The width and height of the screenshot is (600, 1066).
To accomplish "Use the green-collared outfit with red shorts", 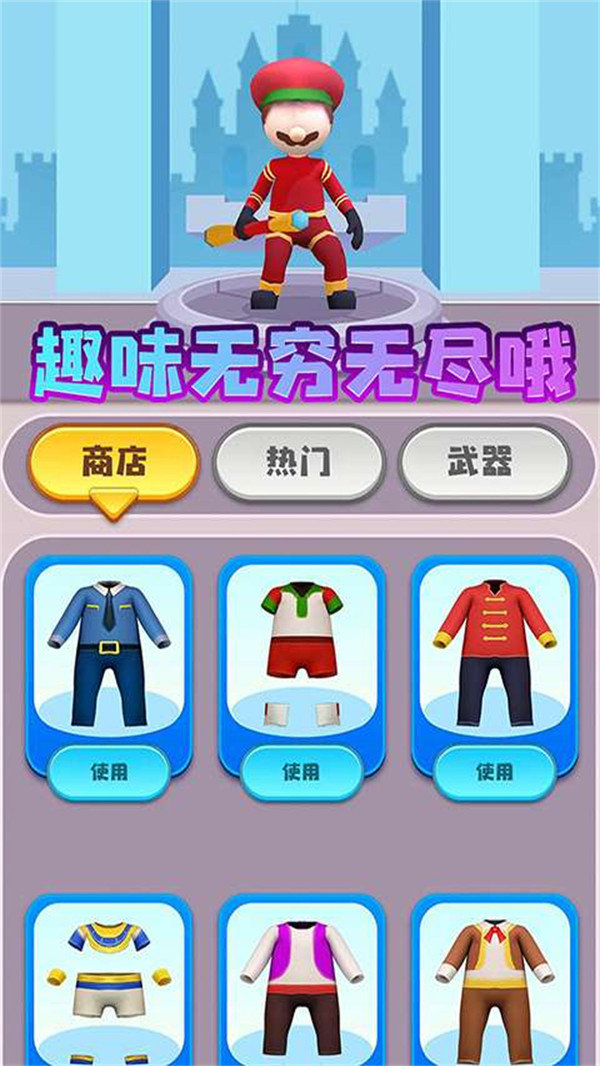I will 300,771.
